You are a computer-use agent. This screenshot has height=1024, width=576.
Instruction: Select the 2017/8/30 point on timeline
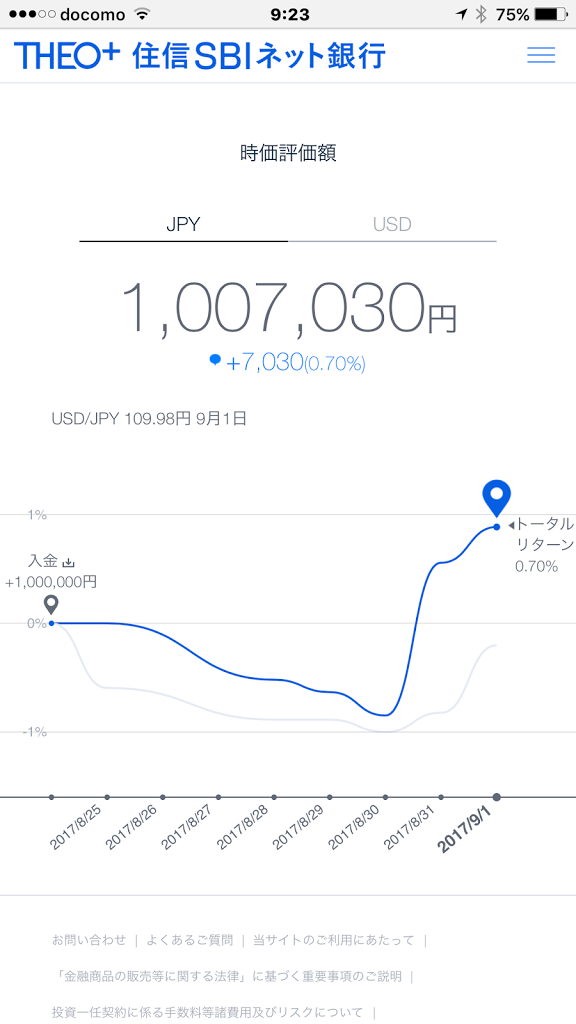(385, 797)
